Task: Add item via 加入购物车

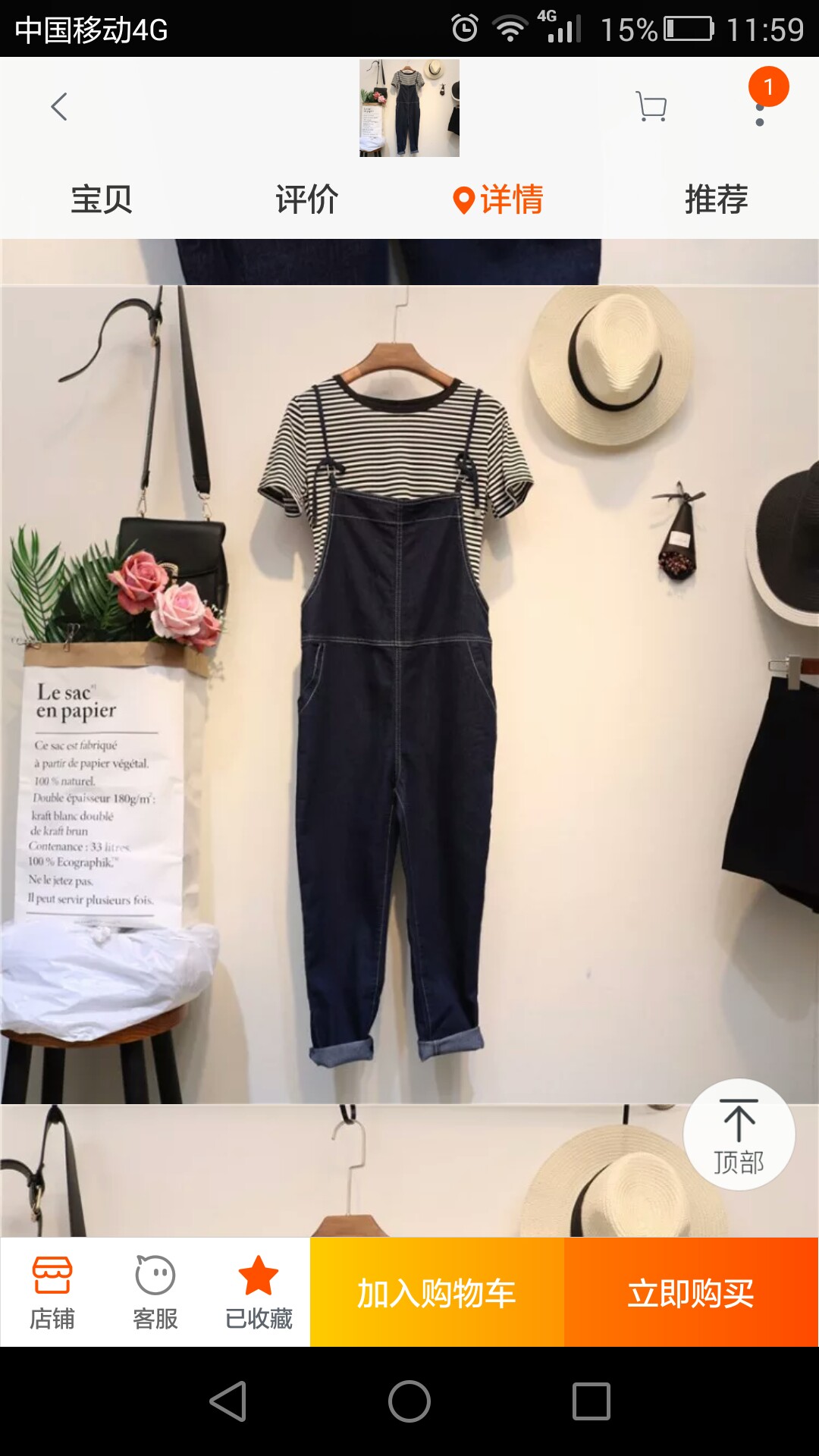Action: 437,1293
